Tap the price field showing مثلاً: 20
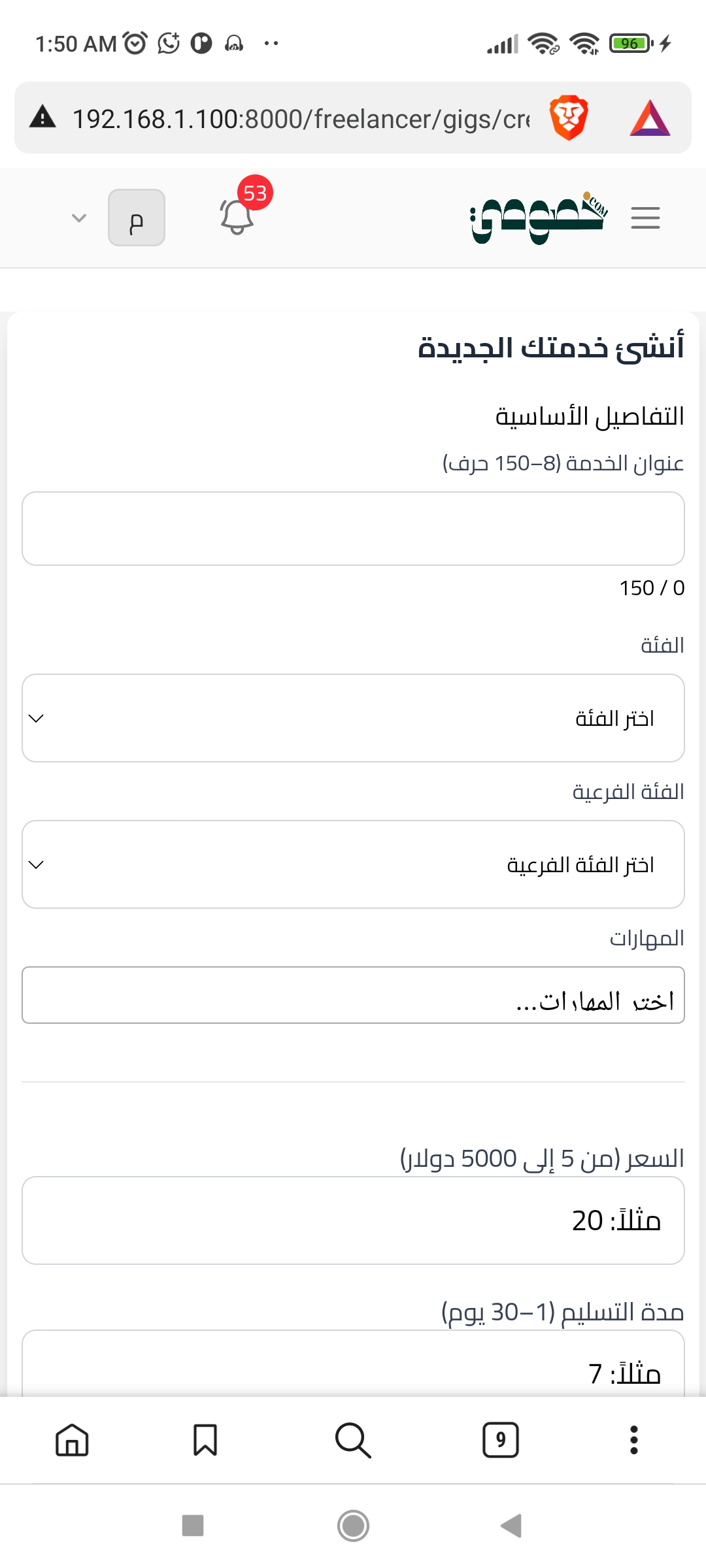 tap(353, 1220)
